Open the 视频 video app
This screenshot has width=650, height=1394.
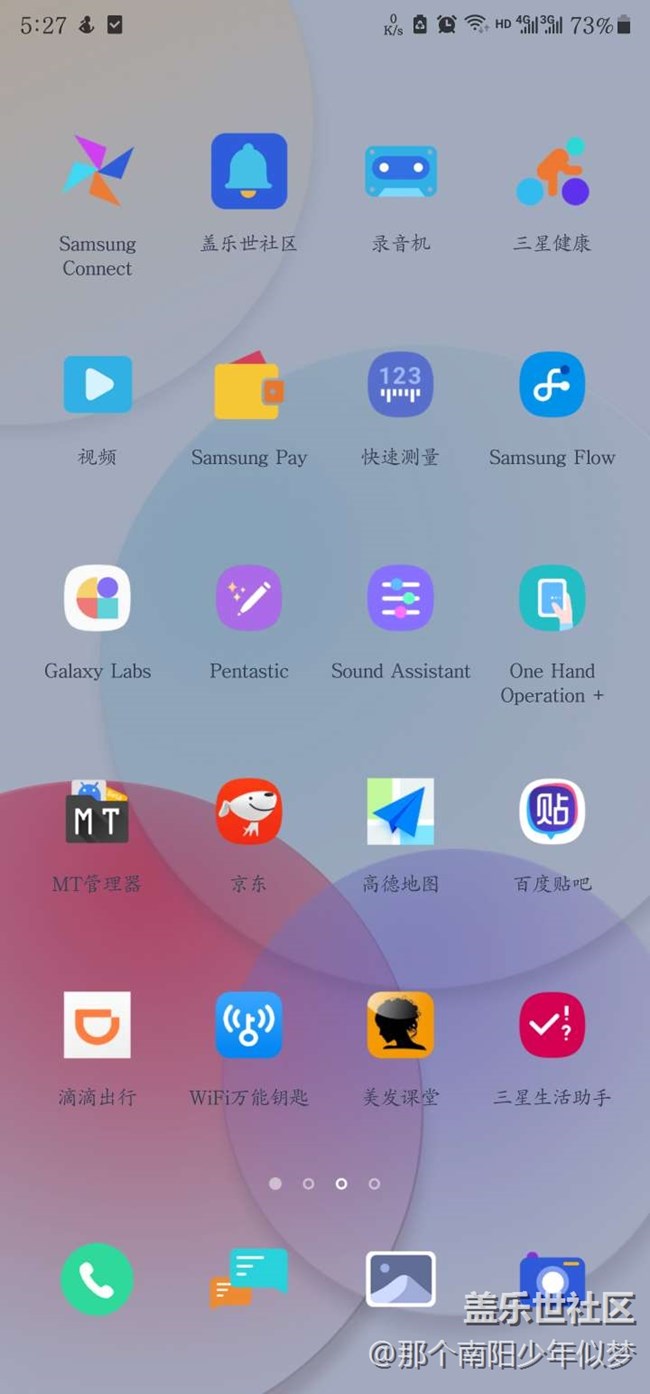[x=97, y=385]
